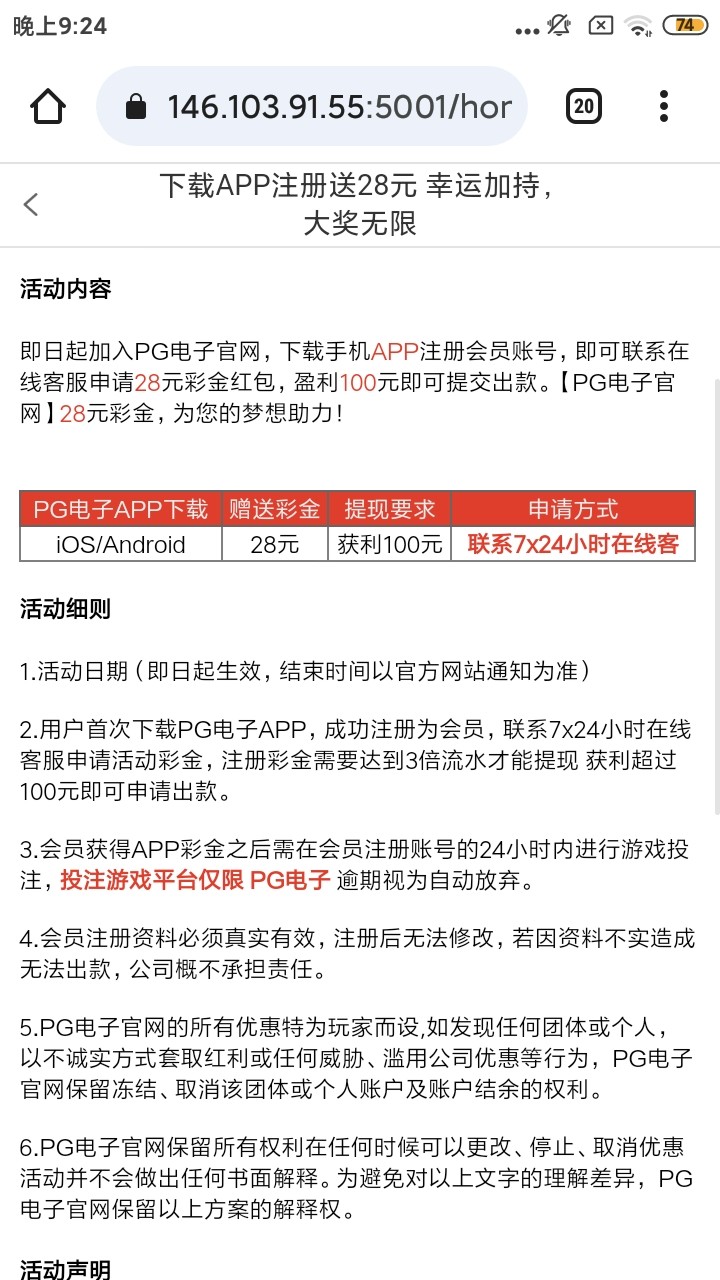This screenshot has height=1280, width=720.
Task: Open the tab switcher showing 20 tabs
Action: click(584, 106)
